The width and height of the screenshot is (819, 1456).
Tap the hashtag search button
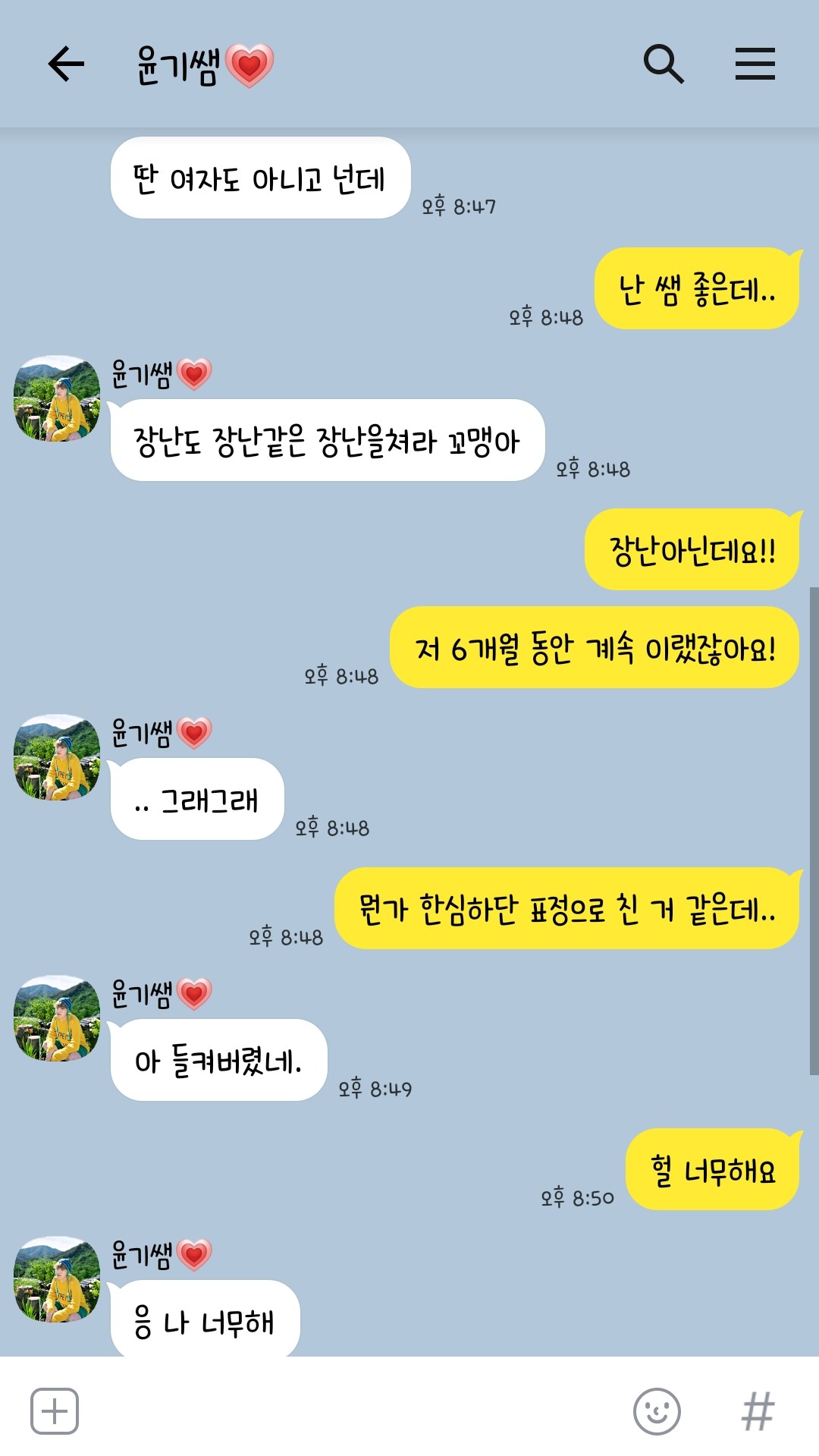[x=758, y=1411]
